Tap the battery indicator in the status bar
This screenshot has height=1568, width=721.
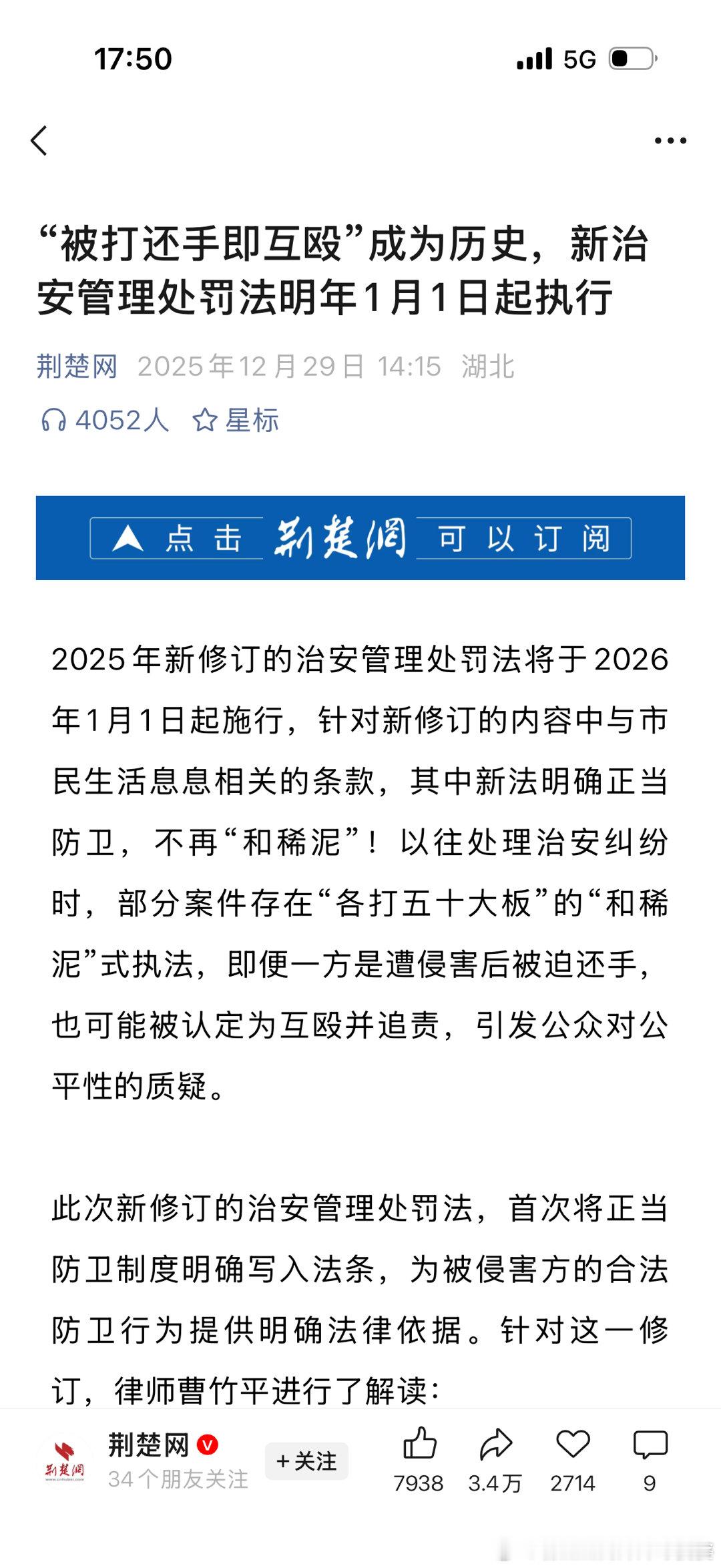626,60
